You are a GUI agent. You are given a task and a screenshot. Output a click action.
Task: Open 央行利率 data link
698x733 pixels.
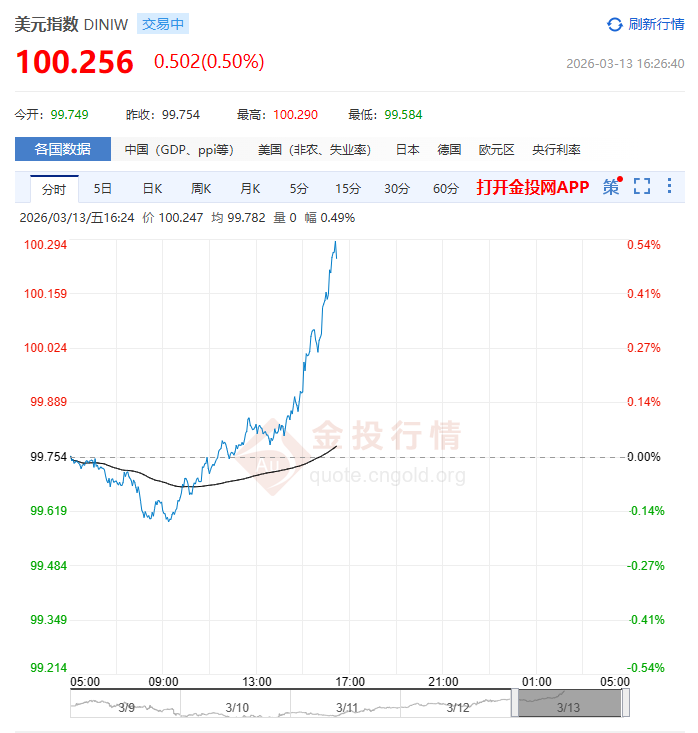556,150
